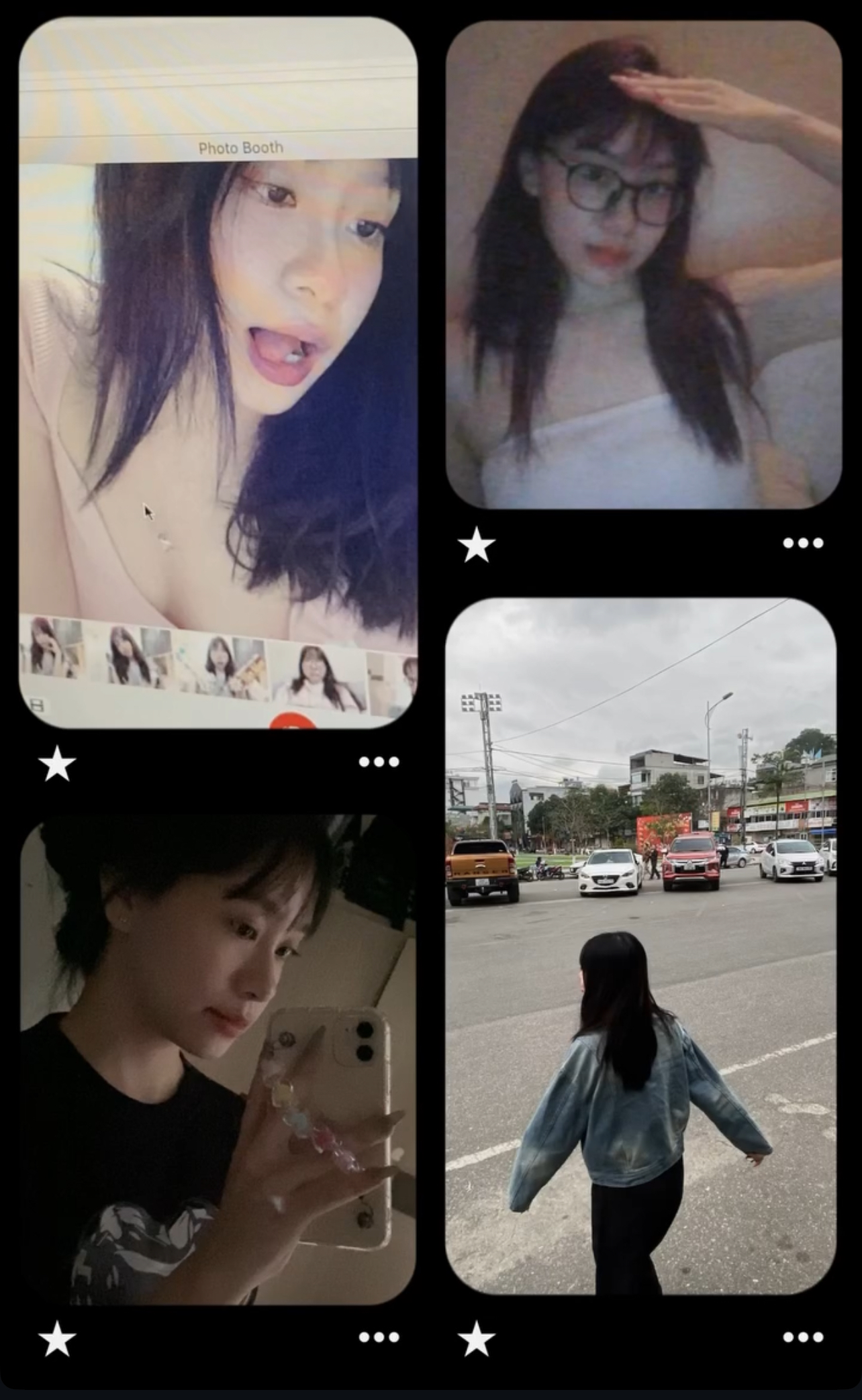Star the denim jacket street photo
The height and width of the screenshot is (1400, 862).
click(477, 1338)
